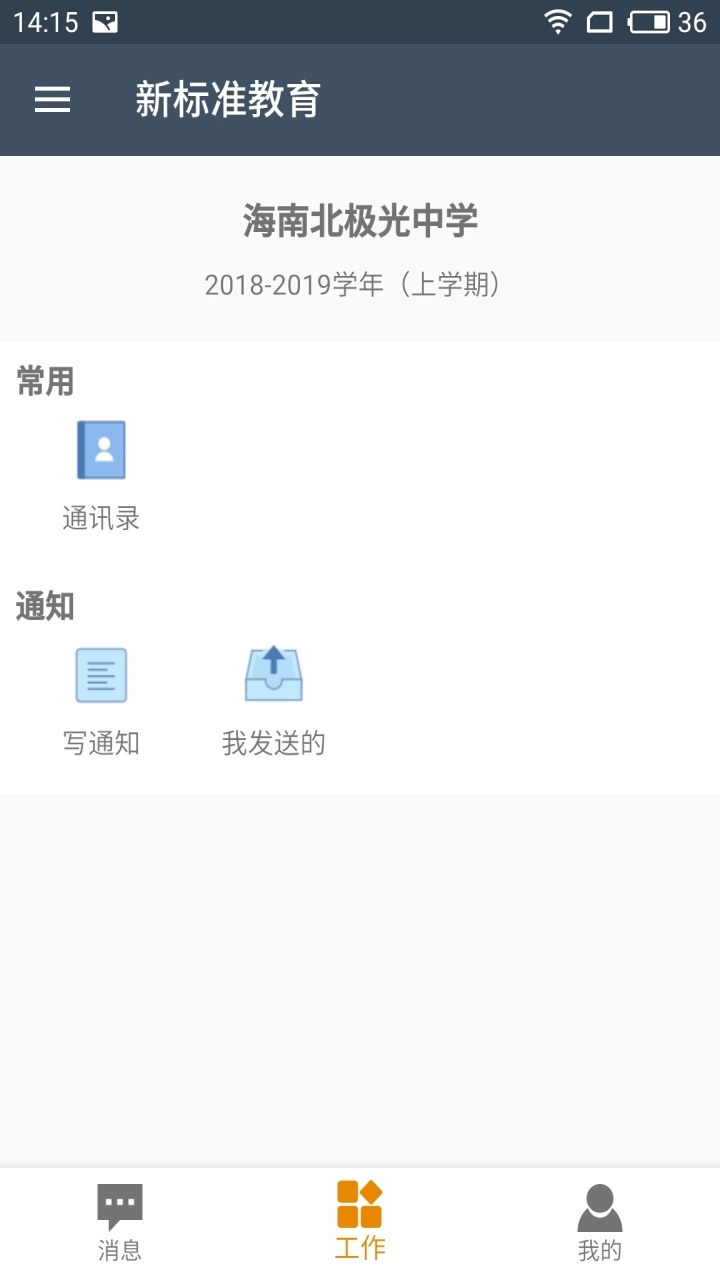
Task: Open 我发送的 sent notices
Action: (273, 699)
